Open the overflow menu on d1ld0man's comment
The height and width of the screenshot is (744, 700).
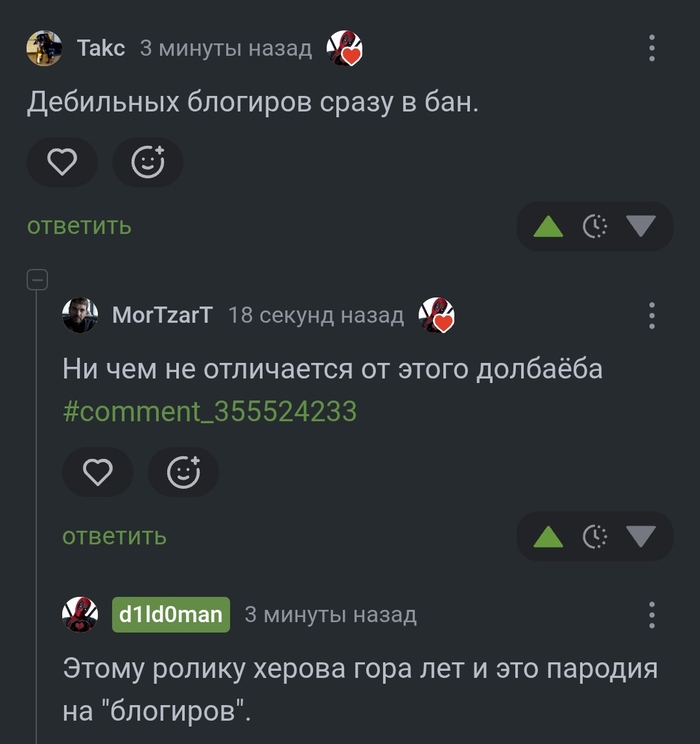click(652, 614)
